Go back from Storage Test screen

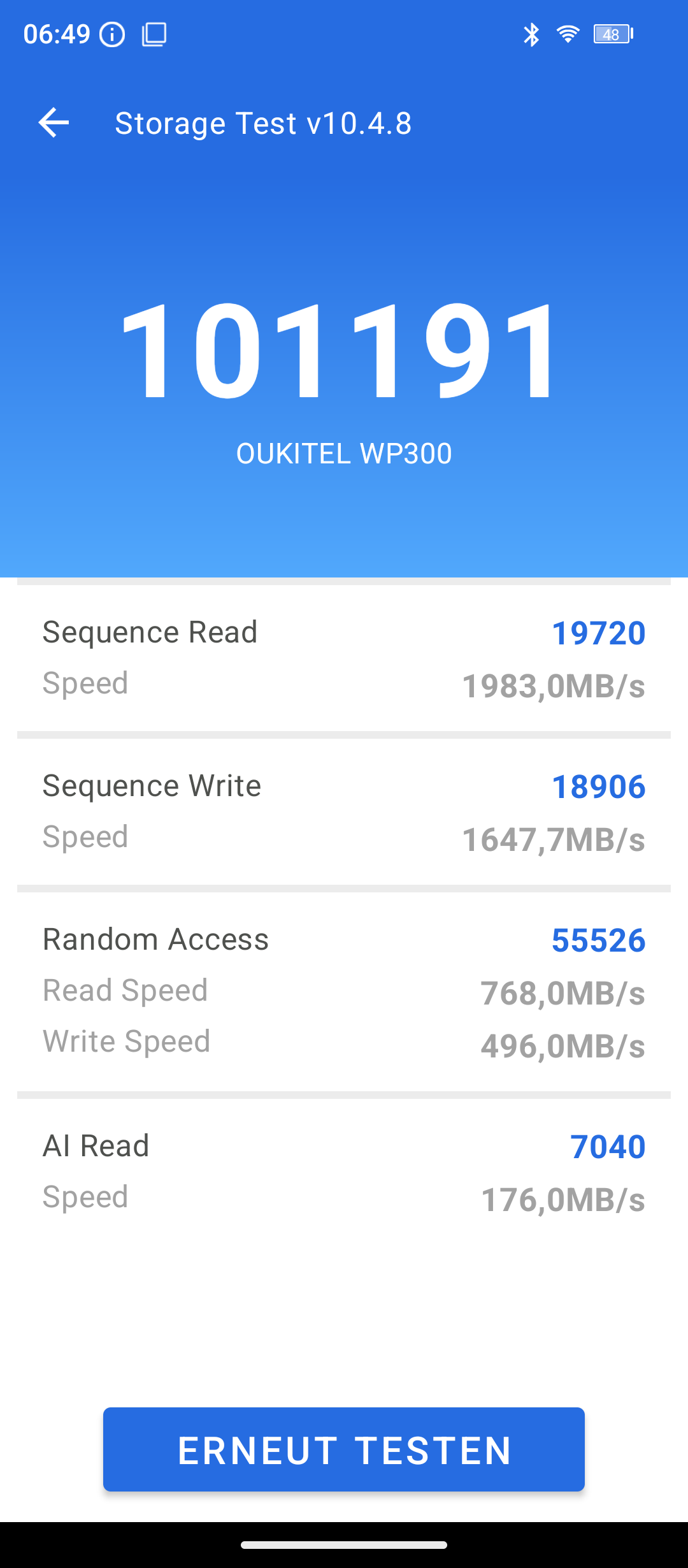coord(54,123)
